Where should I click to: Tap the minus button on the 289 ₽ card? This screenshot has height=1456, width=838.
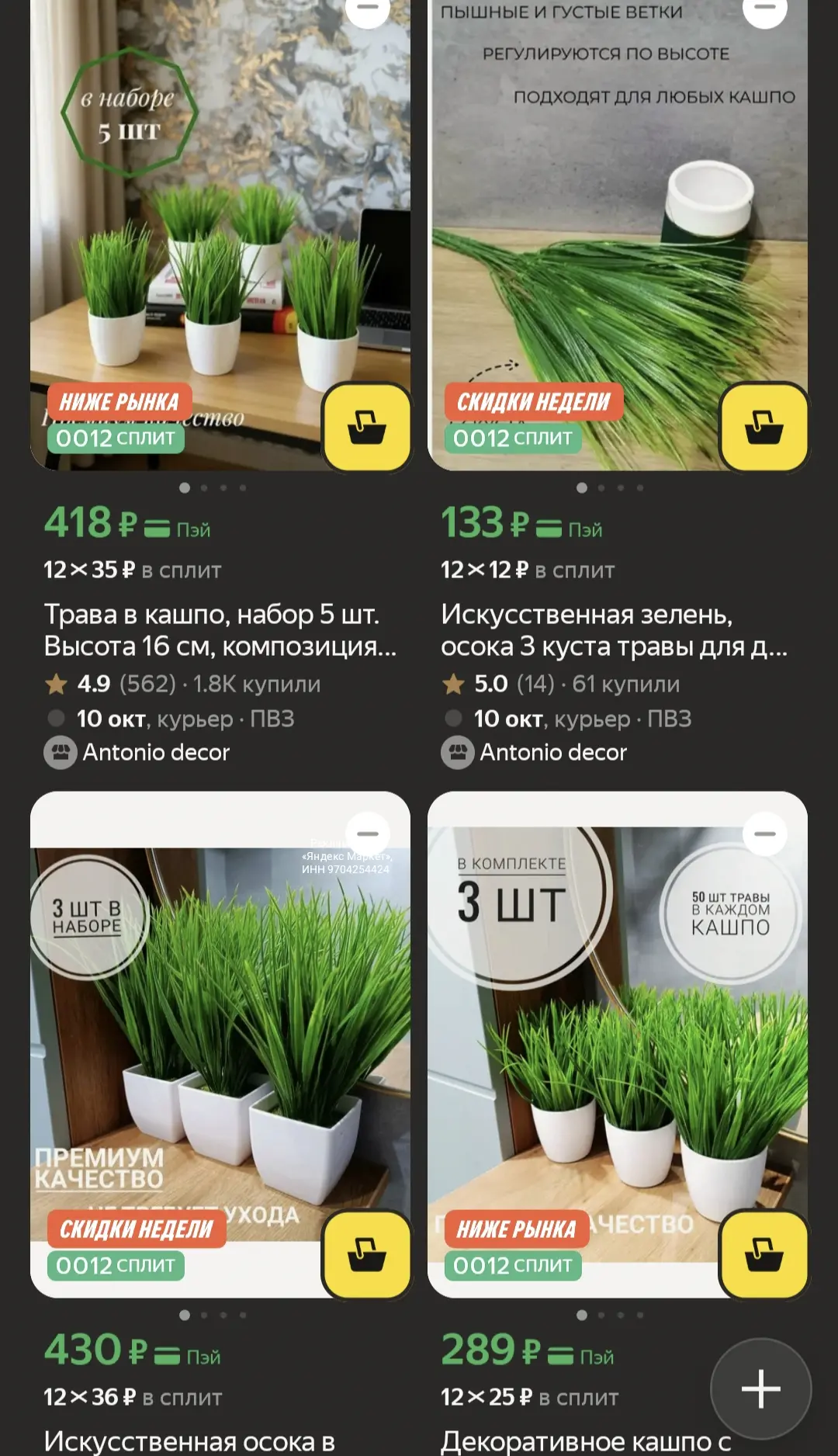(765, 834)
